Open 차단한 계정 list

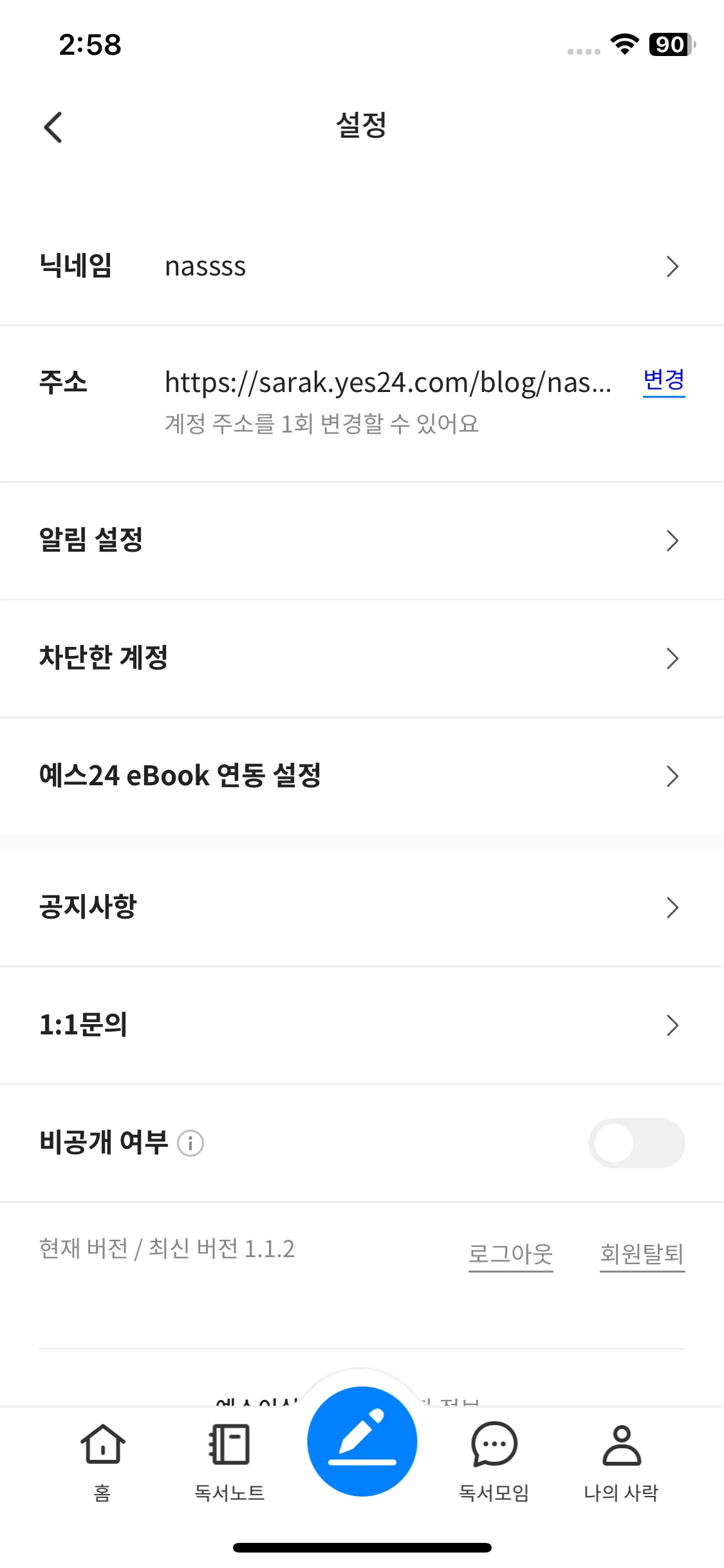360,658
